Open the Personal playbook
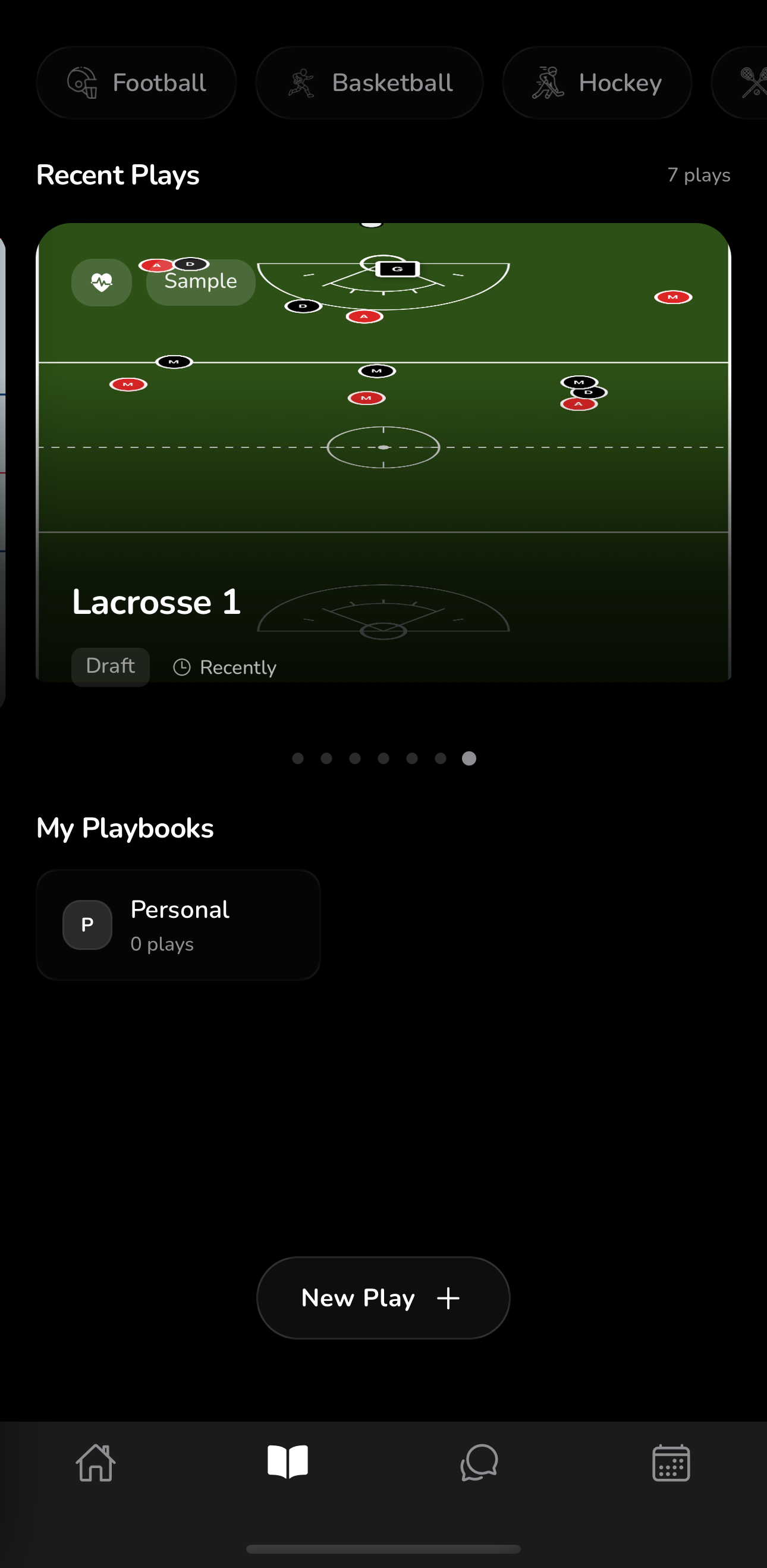 pos(178,924)
